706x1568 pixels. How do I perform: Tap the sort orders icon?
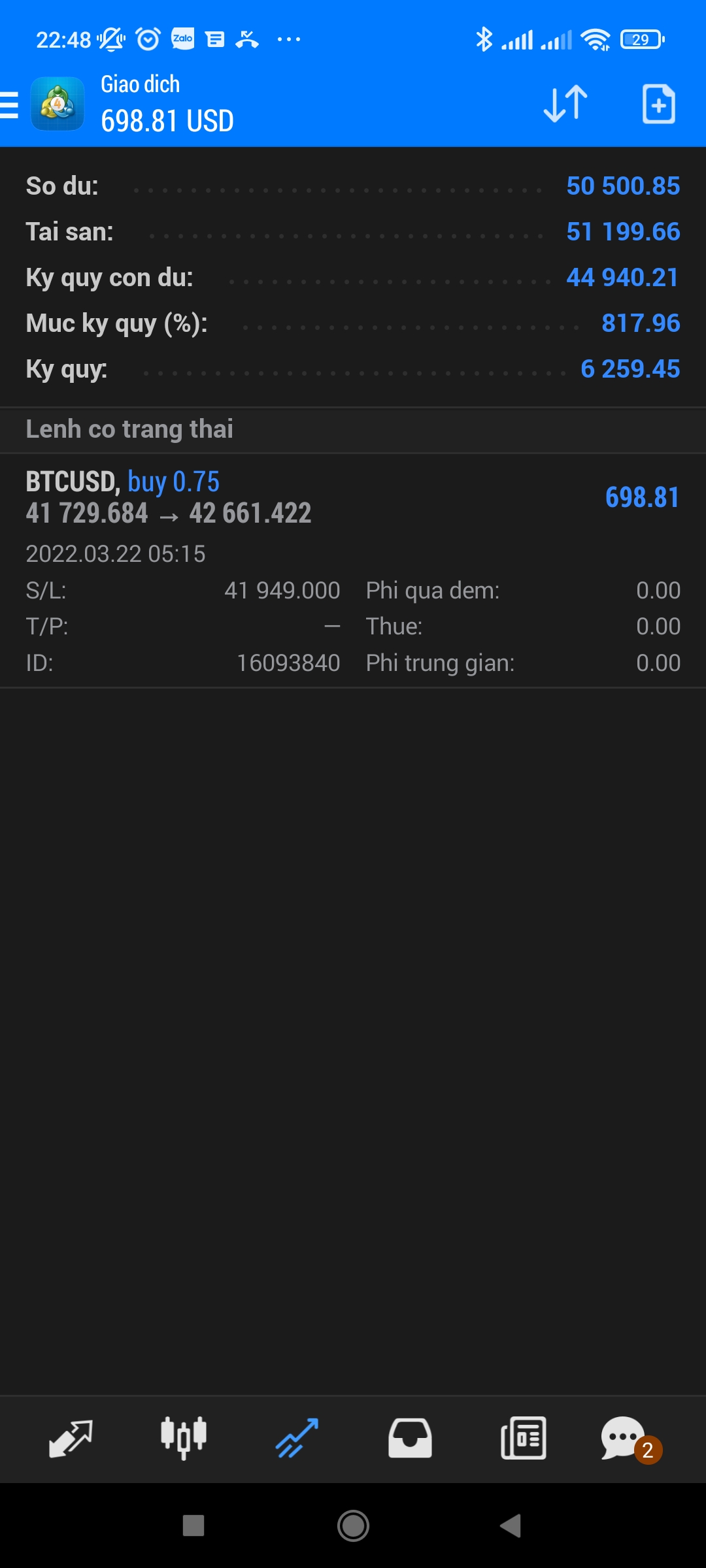pos(563,103)
